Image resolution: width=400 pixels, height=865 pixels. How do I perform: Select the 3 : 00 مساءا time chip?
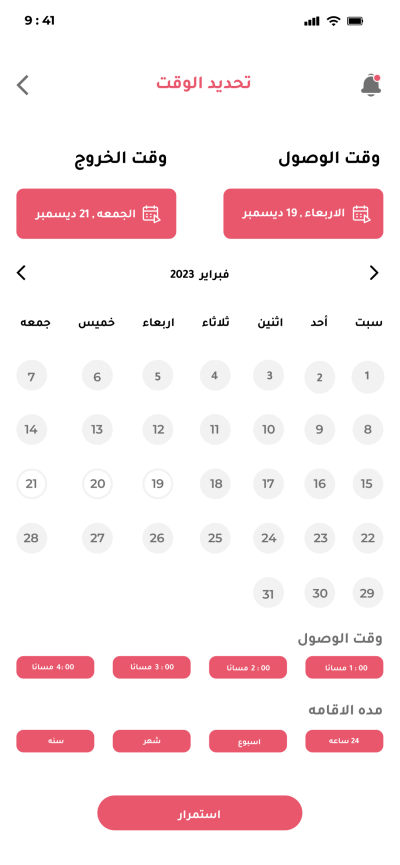point(152,668)
